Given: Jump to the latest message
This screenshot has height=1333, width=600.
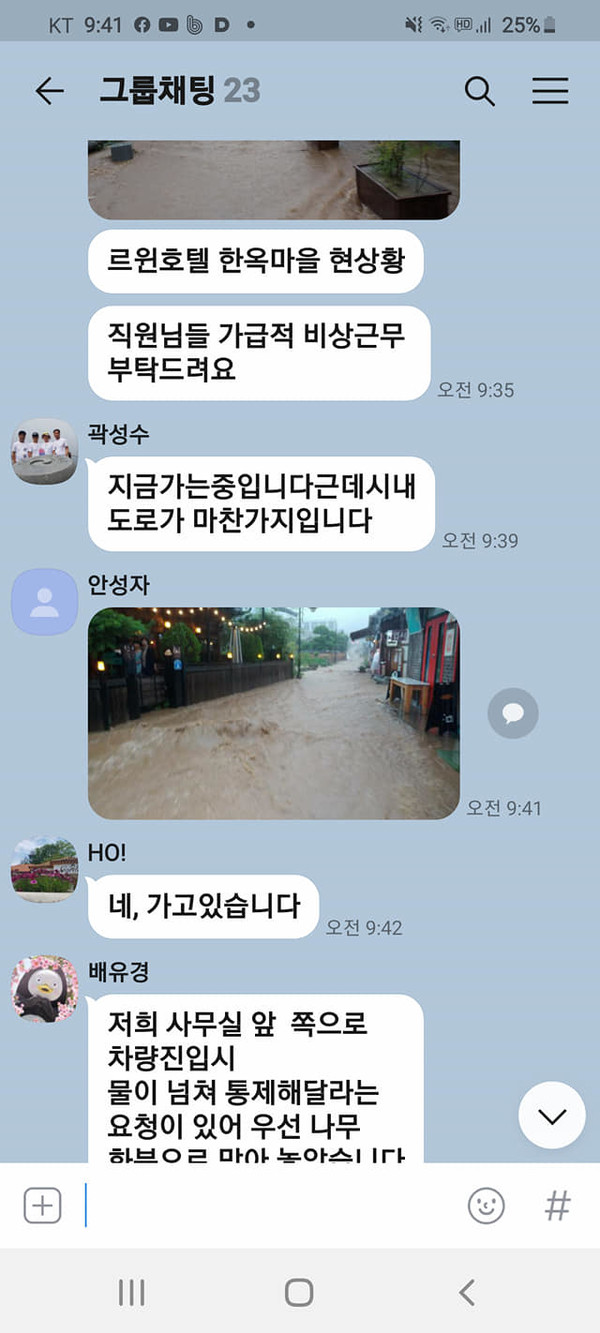Looking at the screenshot, I should pyautogui.click(x=552, y=1115).
